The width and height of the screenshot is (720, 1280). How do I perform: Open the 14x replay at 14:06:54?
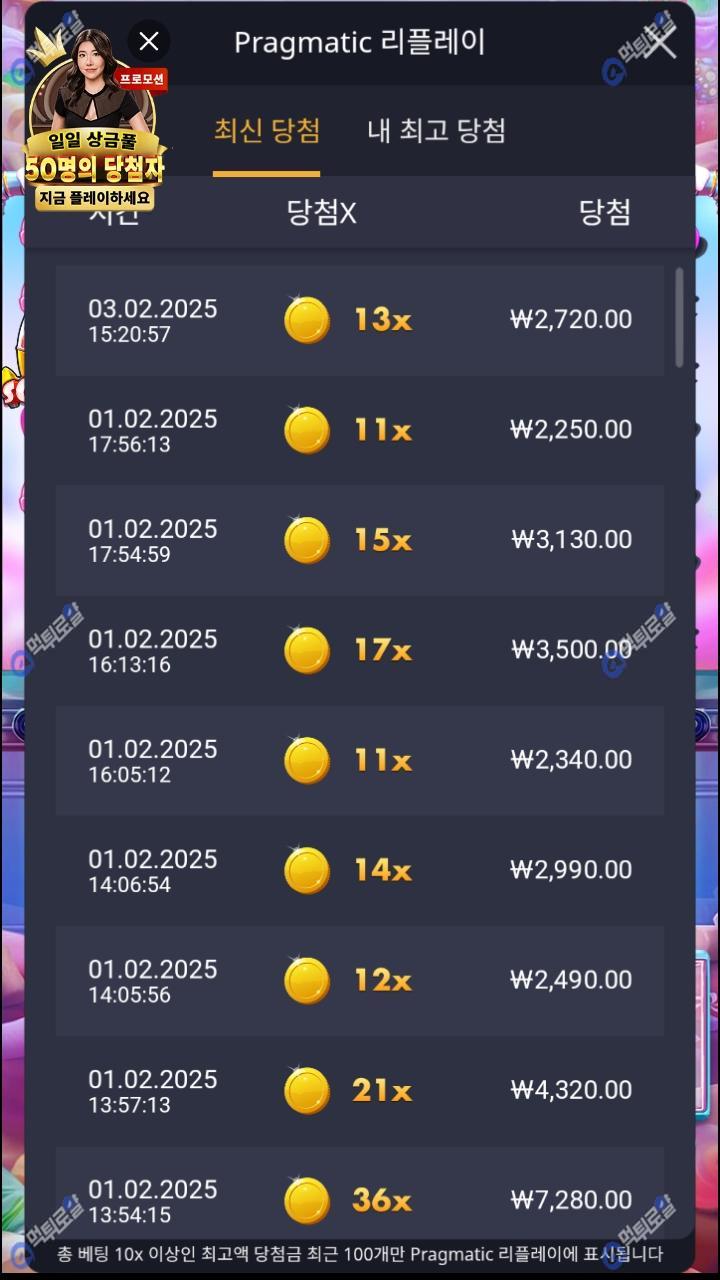[x=360, y=870]
